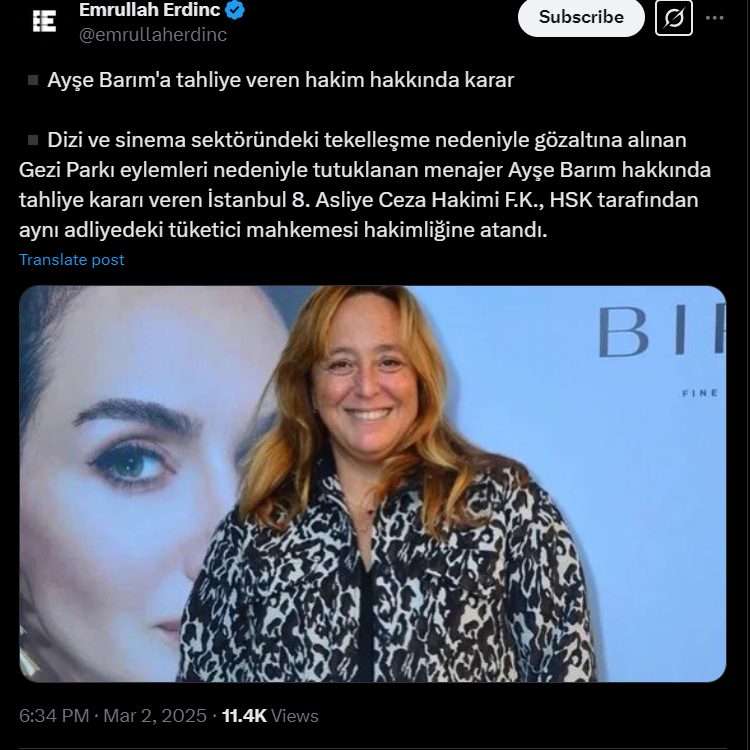
Task: View the attached photo fullscreen
Action: tap(372, 484)
